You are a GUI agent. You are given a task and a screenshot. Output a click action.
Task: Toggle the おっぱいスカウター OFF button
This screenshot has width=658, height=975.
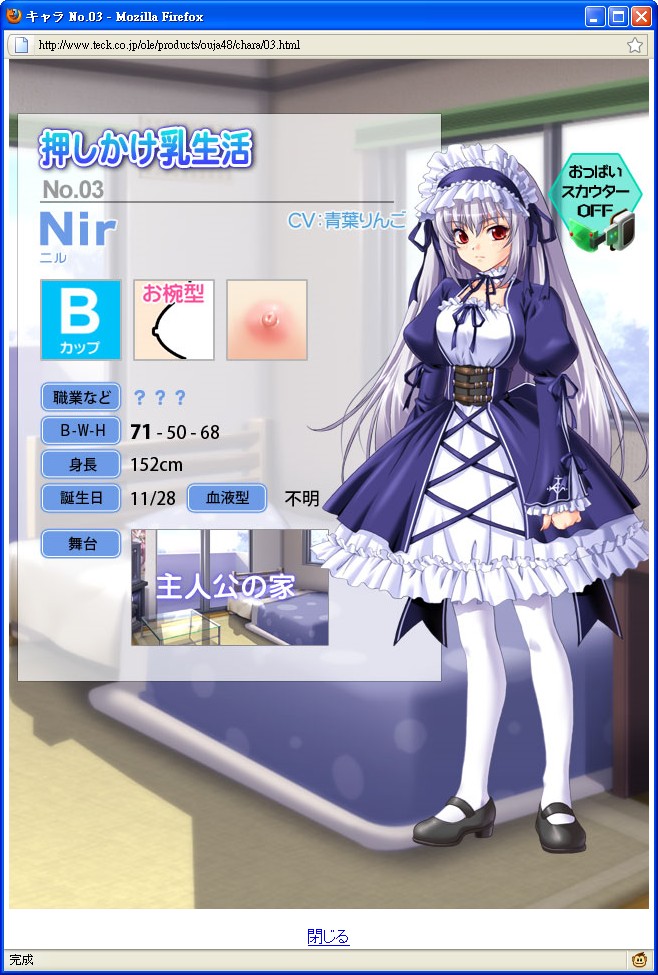pos(595,202)
